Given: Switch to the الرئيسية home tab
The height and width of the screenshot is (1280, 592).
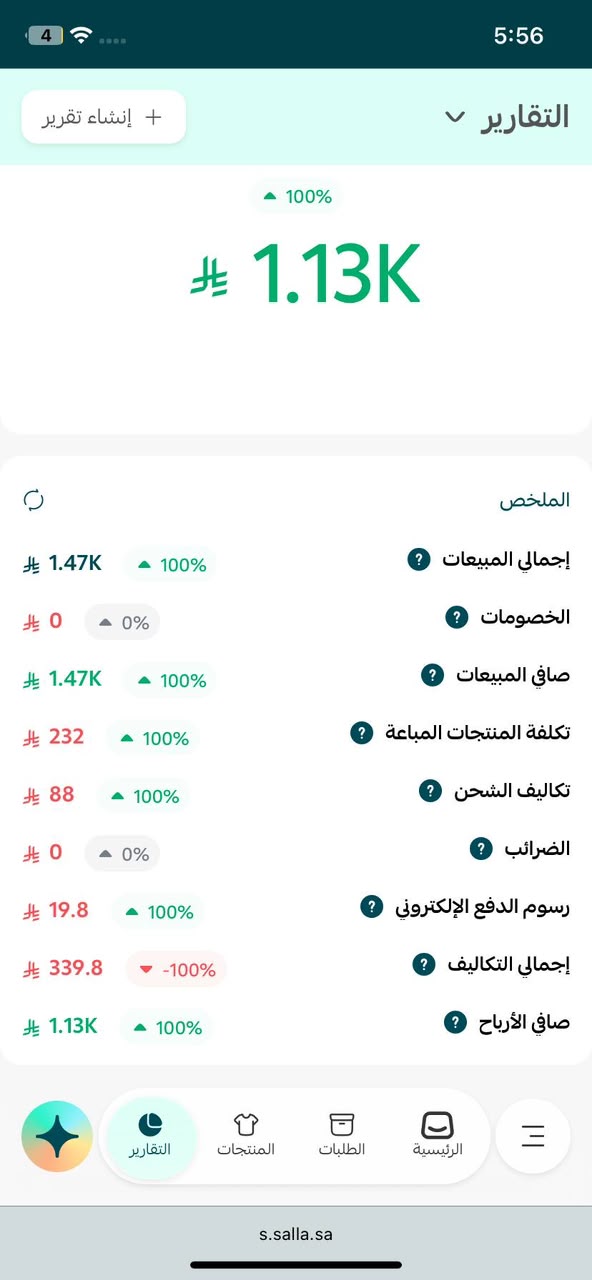Looking at the screenshot, I should 438,1135.
